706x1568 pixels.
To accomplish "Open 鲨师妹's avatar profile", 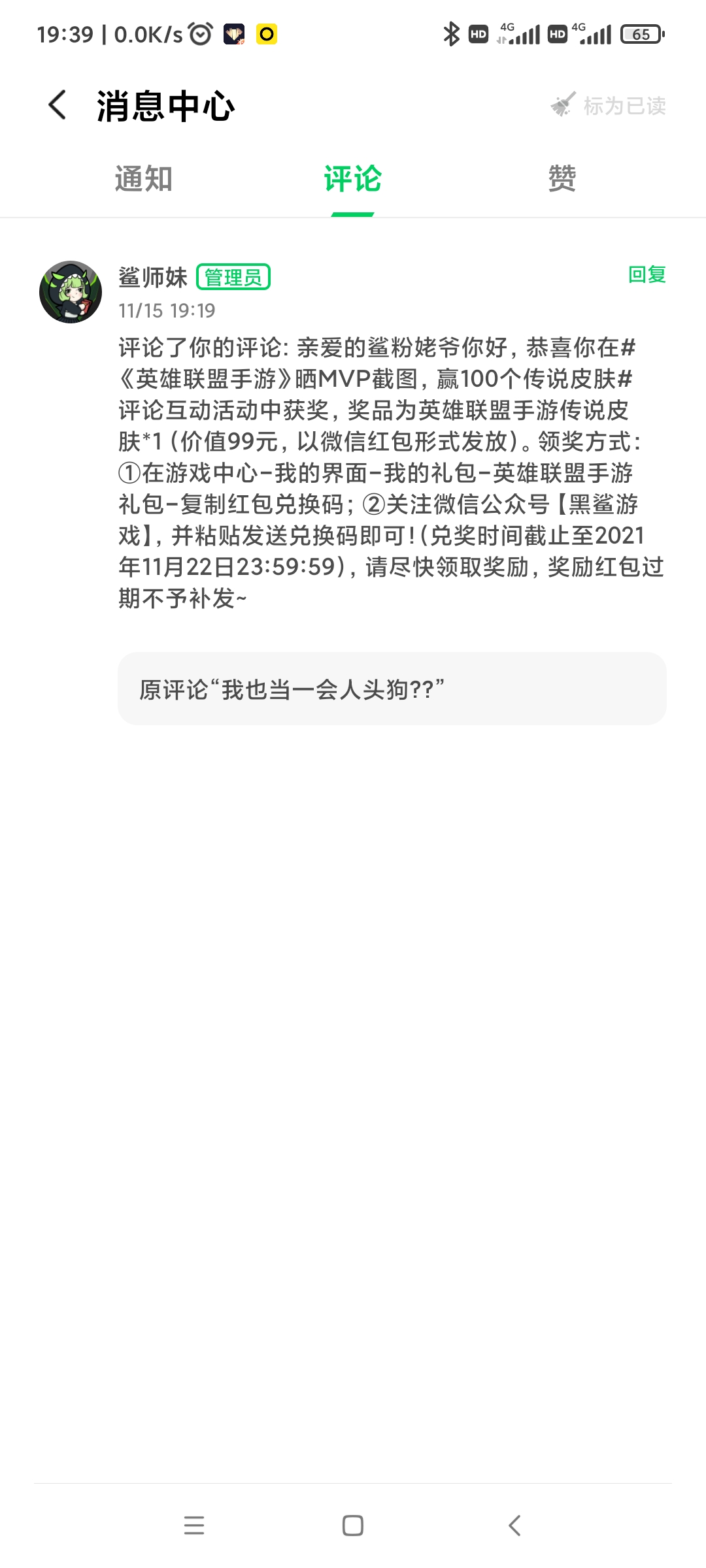I will [x=71, y=292].
